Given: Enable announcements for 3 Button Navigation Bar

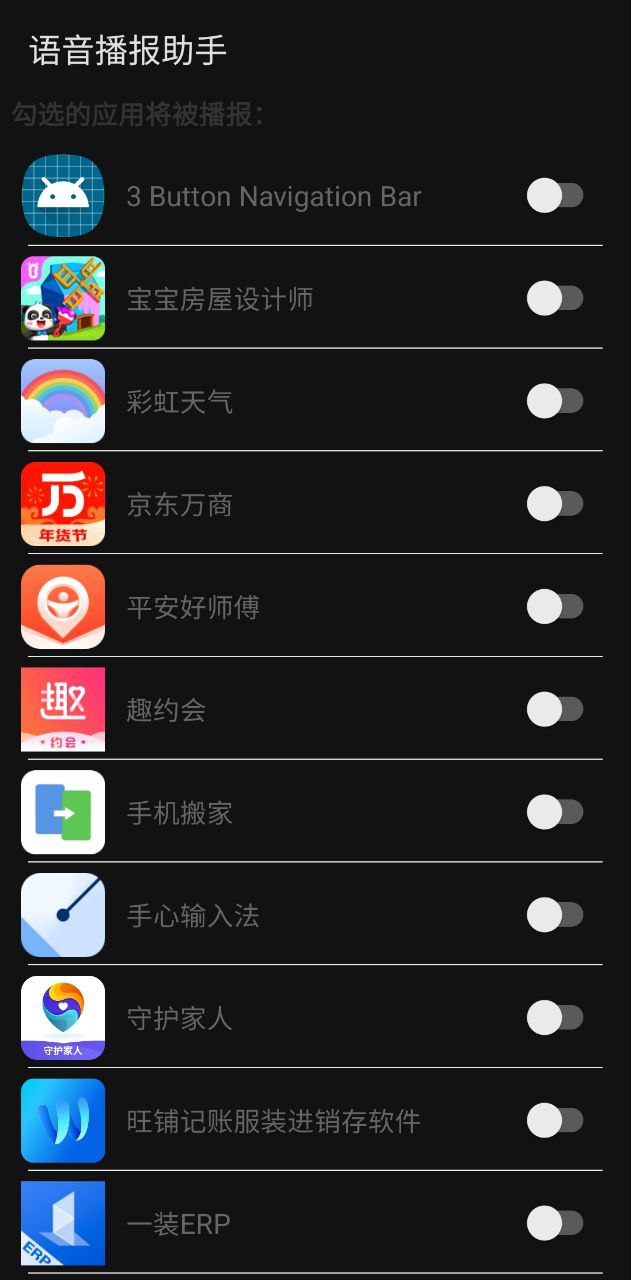Looking at the screenshot, I should tap(555, 196).
